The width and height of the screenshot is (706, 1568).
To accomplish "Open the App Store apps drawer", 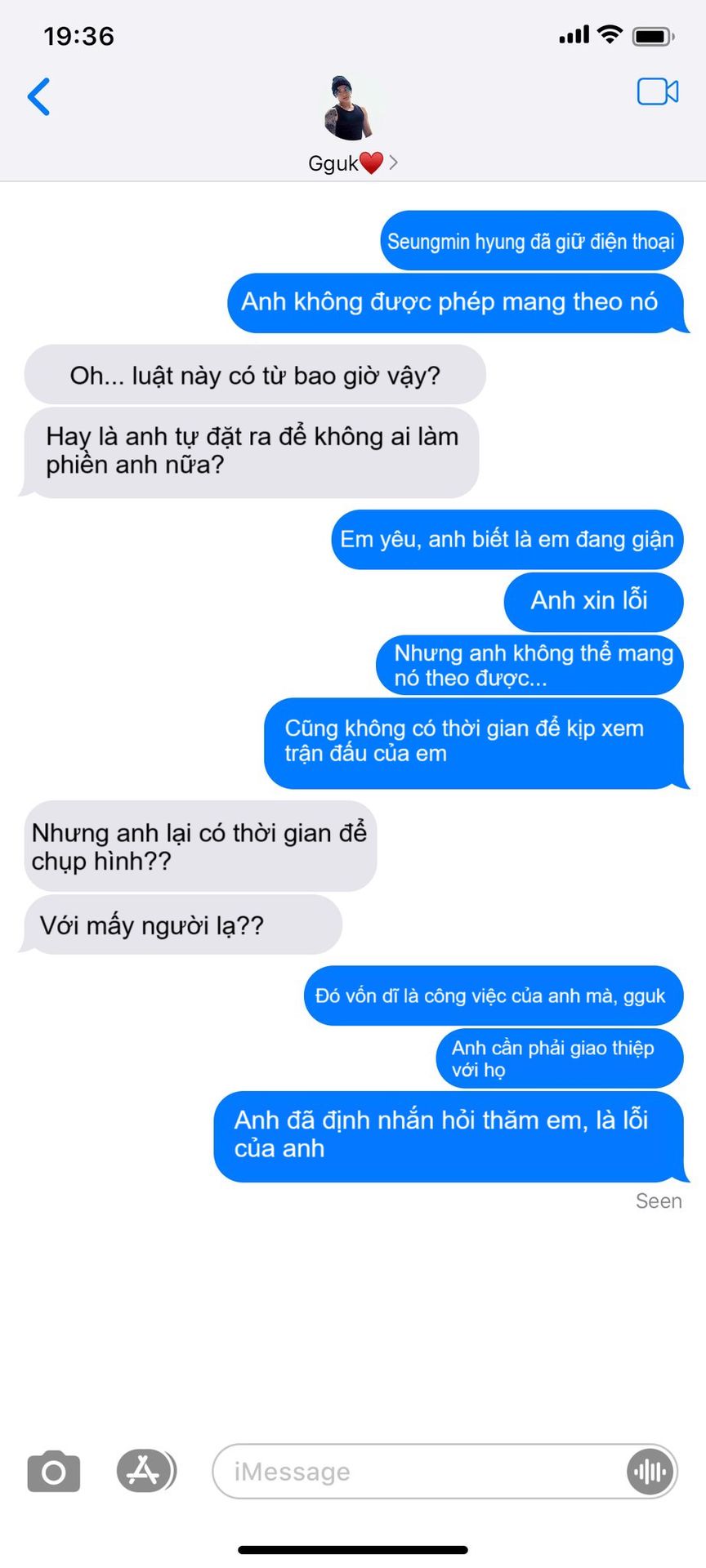I will [x=145, y=1471].
